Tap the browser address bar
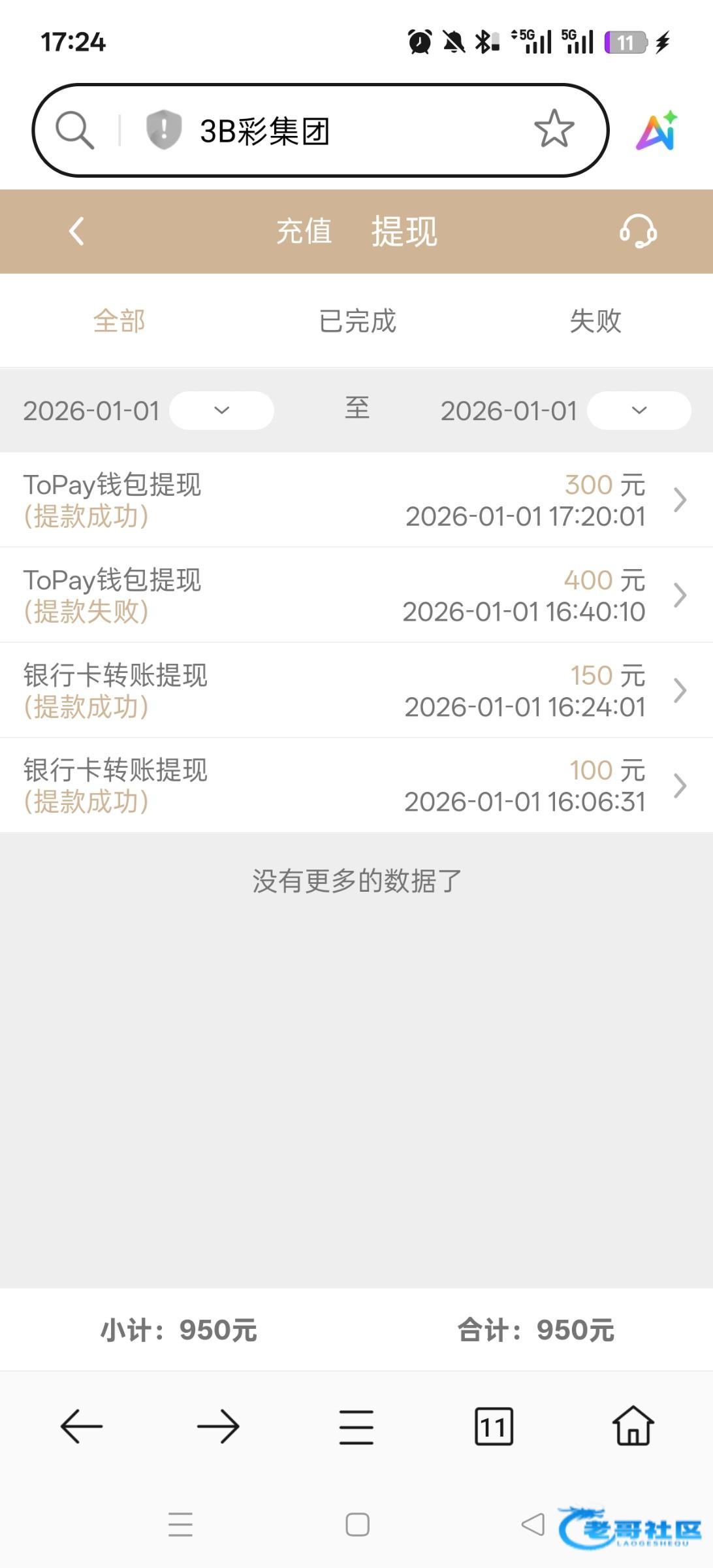 click(x=313, y=131)
